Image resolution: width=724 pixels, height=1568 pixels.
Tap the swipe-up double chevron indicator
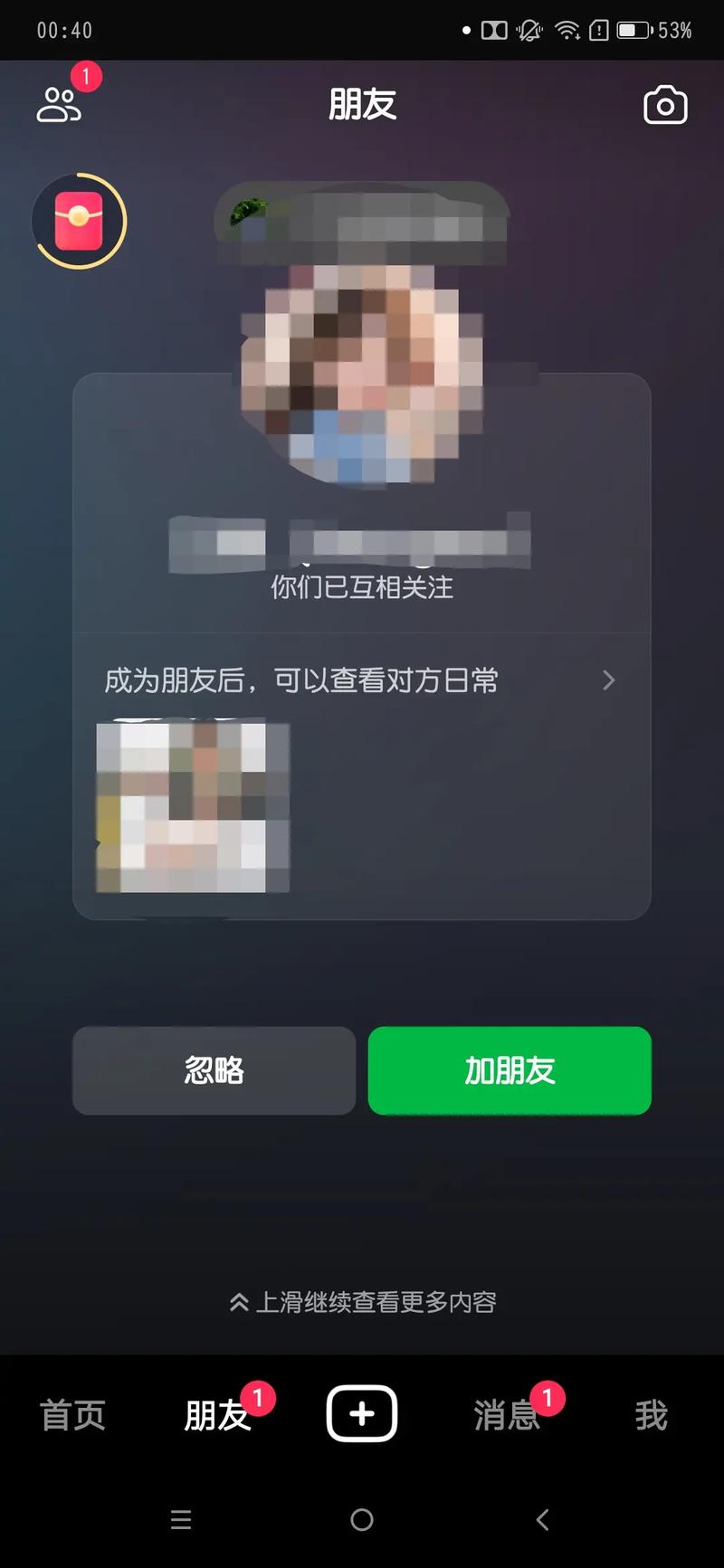pyautogui.click(x=239, y=1300)
